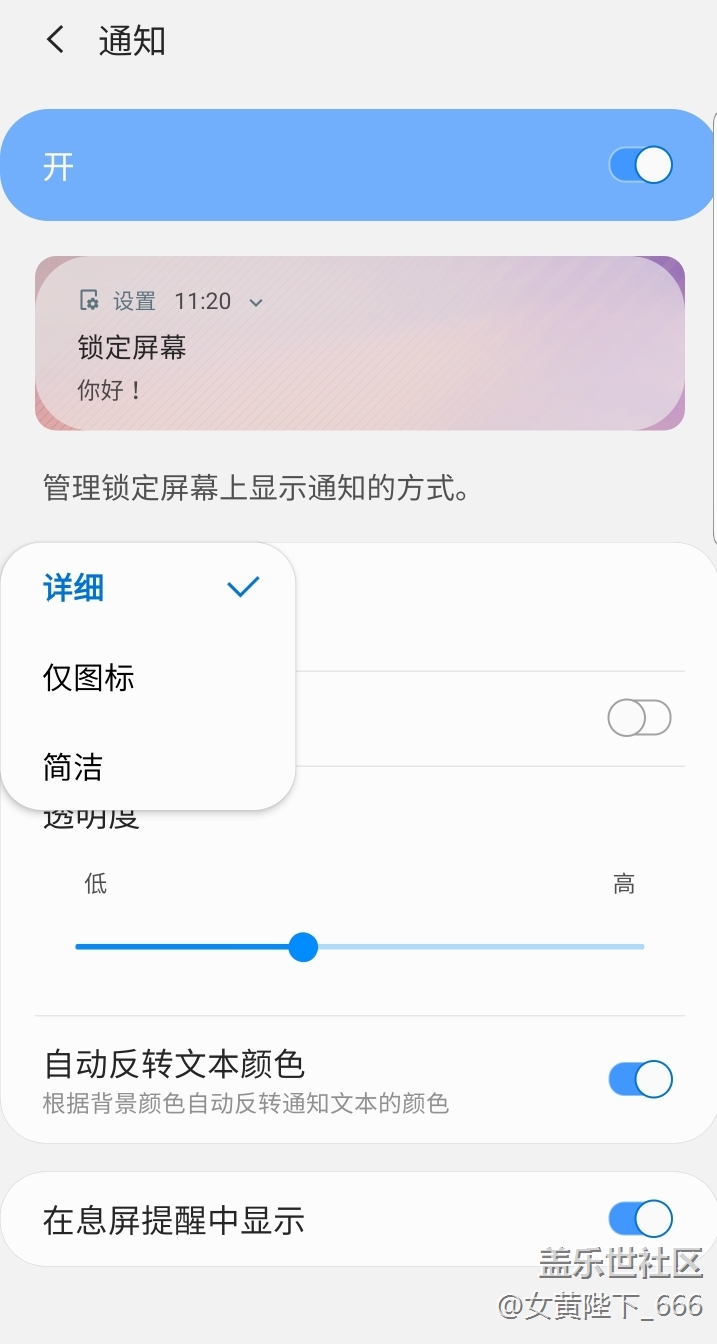This screenshot has height=1344, width=717.
Task: Go back from the 通知 screen
Action: tap(55, 41)
